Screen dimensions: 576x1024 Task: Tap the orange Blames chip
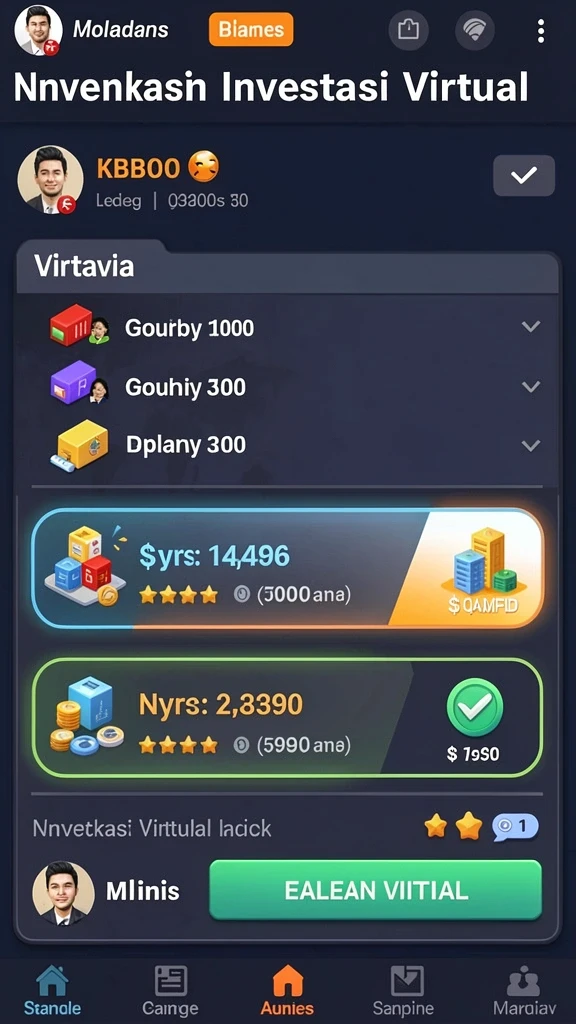(251, 29)
